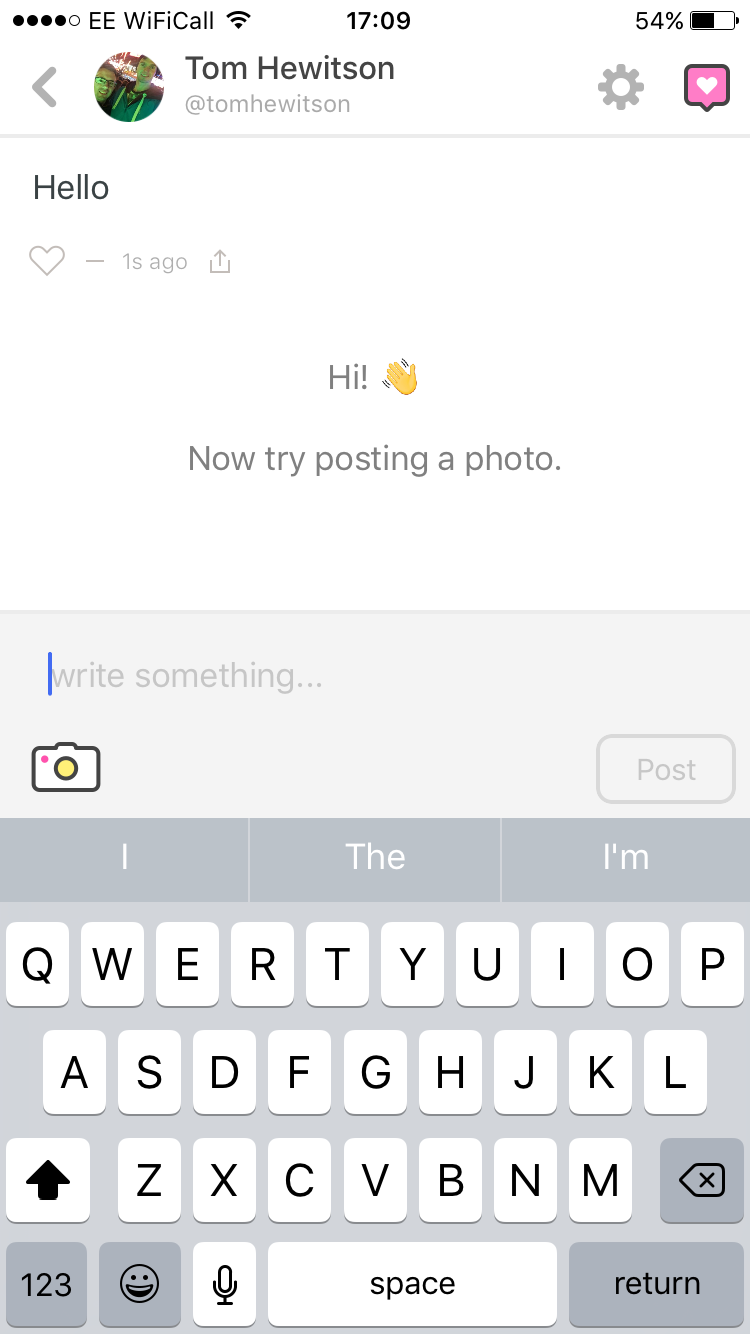The image size is (750, 1334).
Task: Share the Hello post
Action: click(220, 262)
